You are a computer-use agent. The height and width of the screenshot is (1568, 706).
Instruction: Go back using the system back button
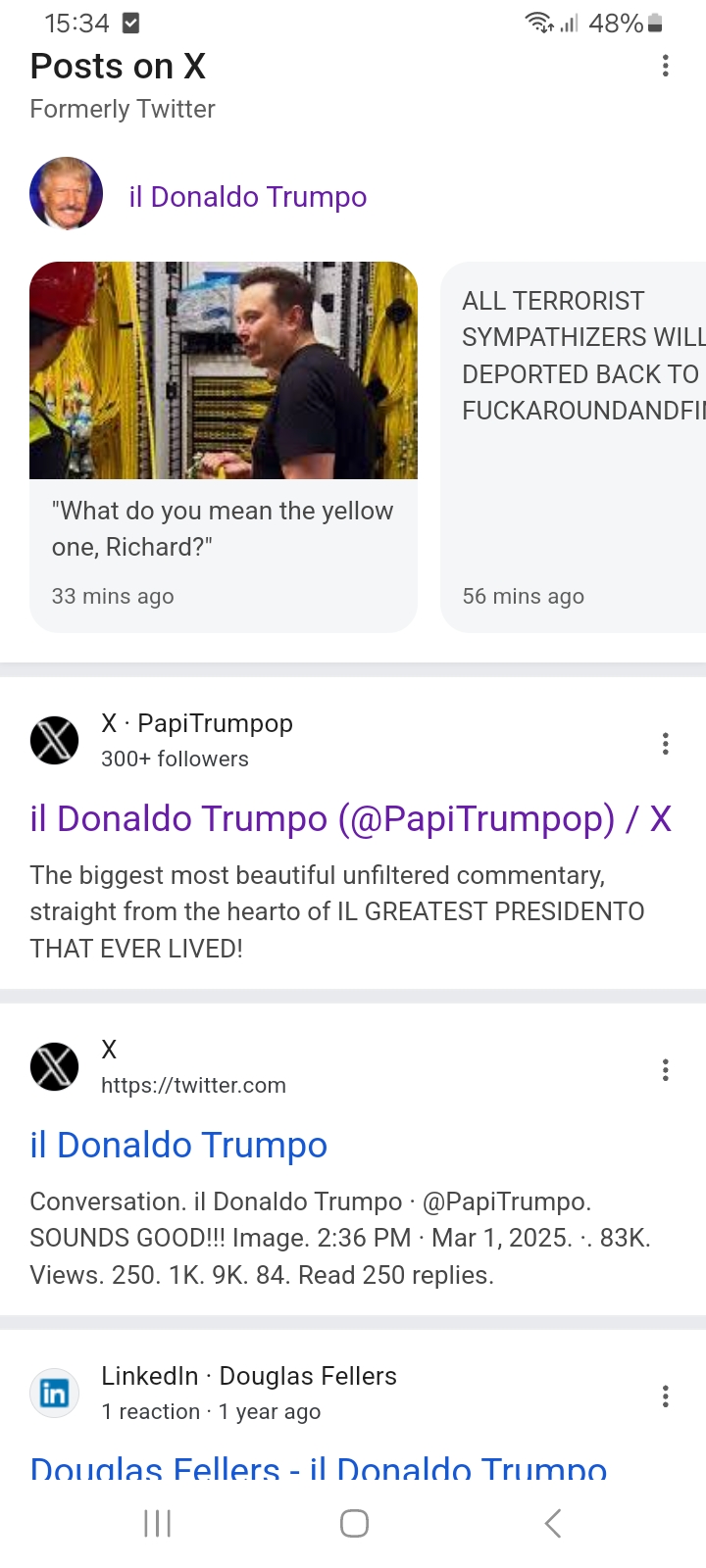553,1523
